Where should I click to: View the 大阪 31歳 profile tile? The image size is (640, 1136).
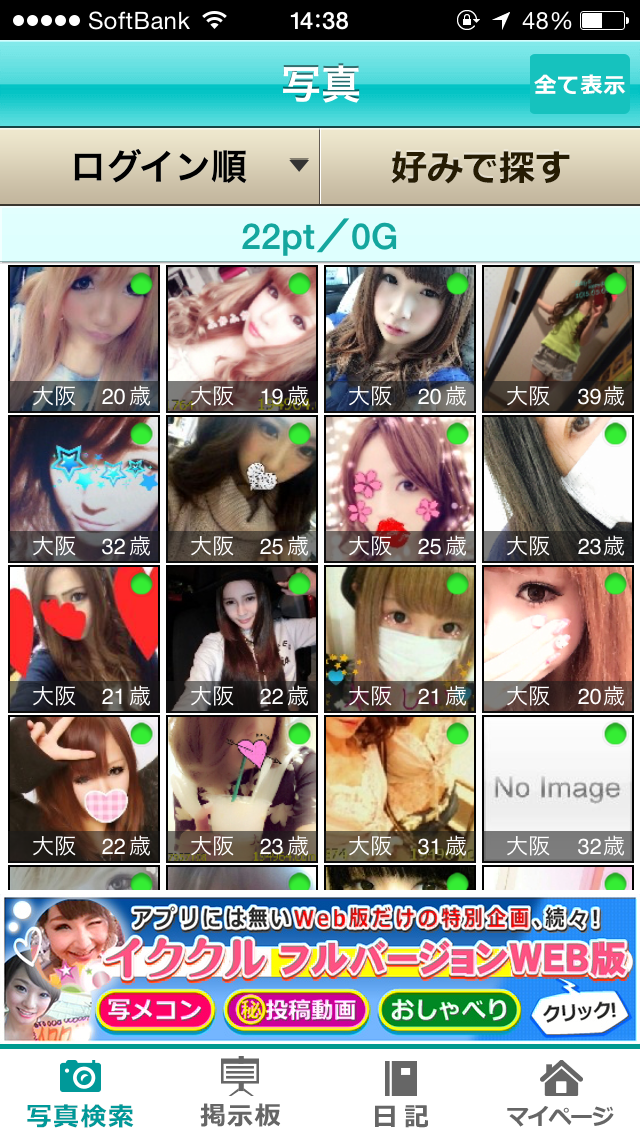(400, 789)
